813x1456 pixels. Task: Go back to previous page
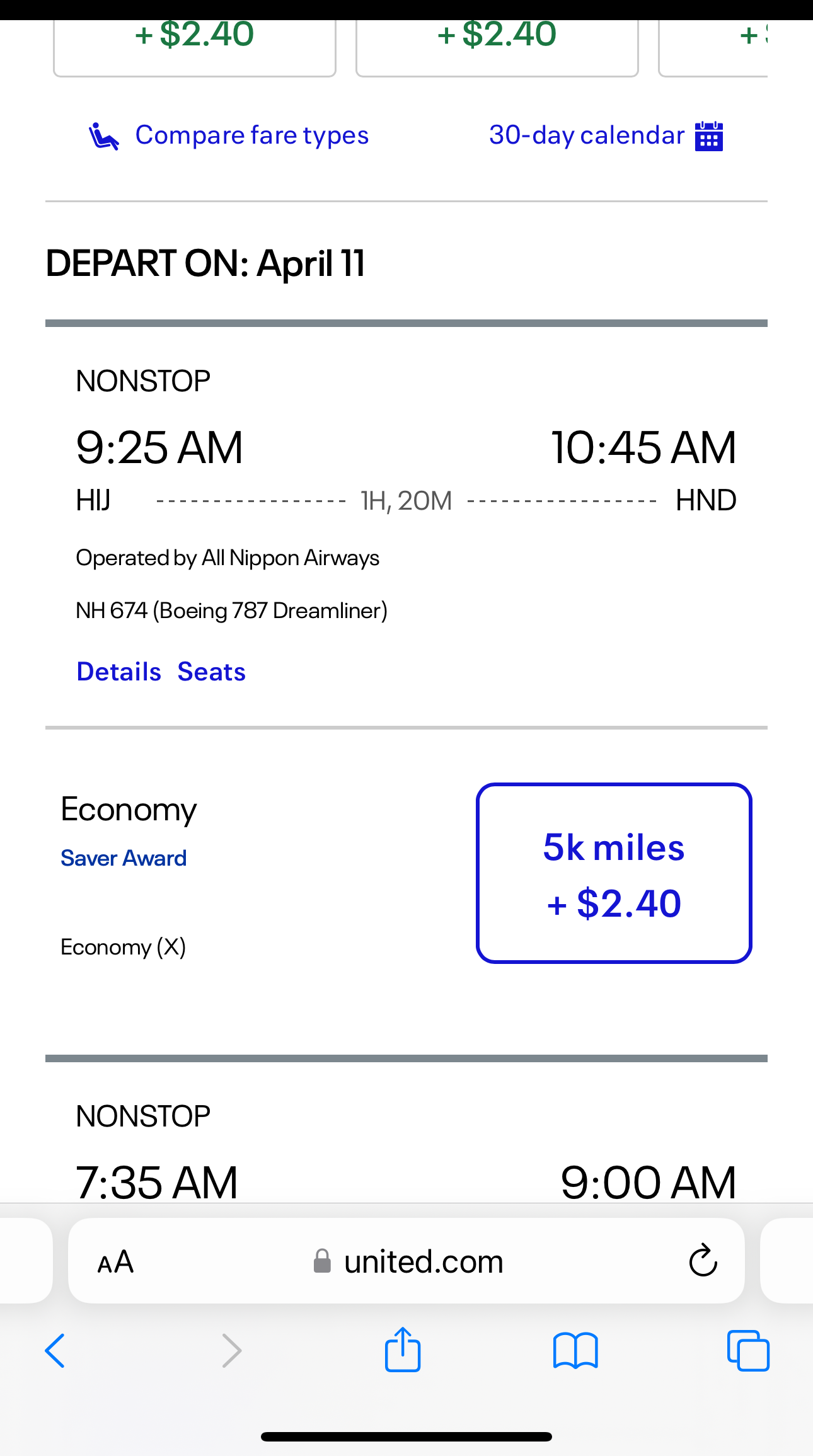pos(55,1351)
